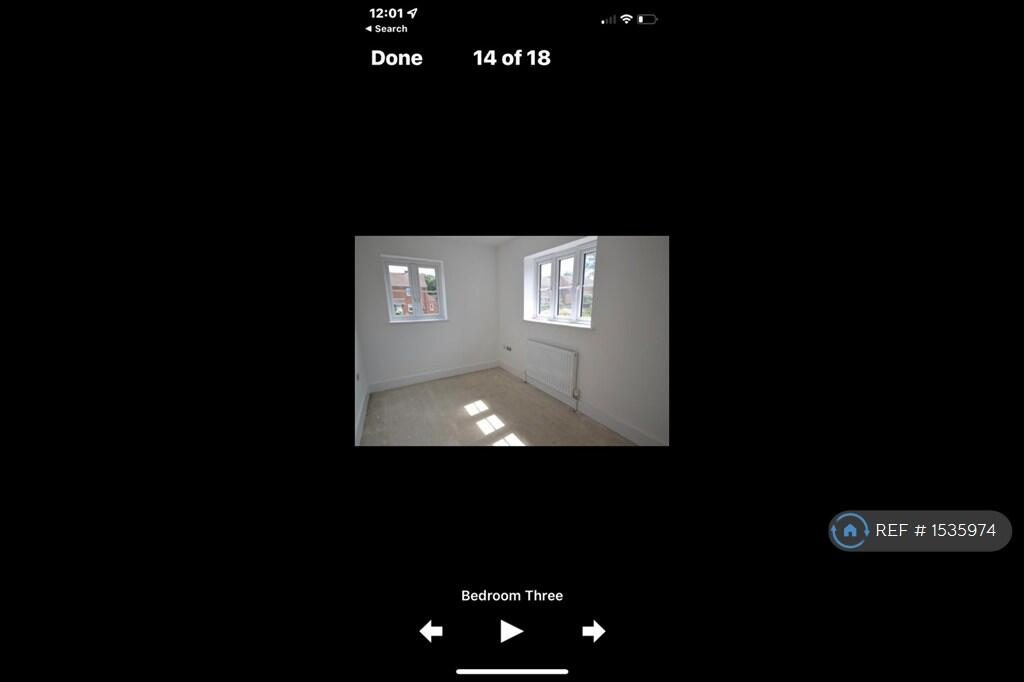Return to the Search app

(x=386, y=29)
